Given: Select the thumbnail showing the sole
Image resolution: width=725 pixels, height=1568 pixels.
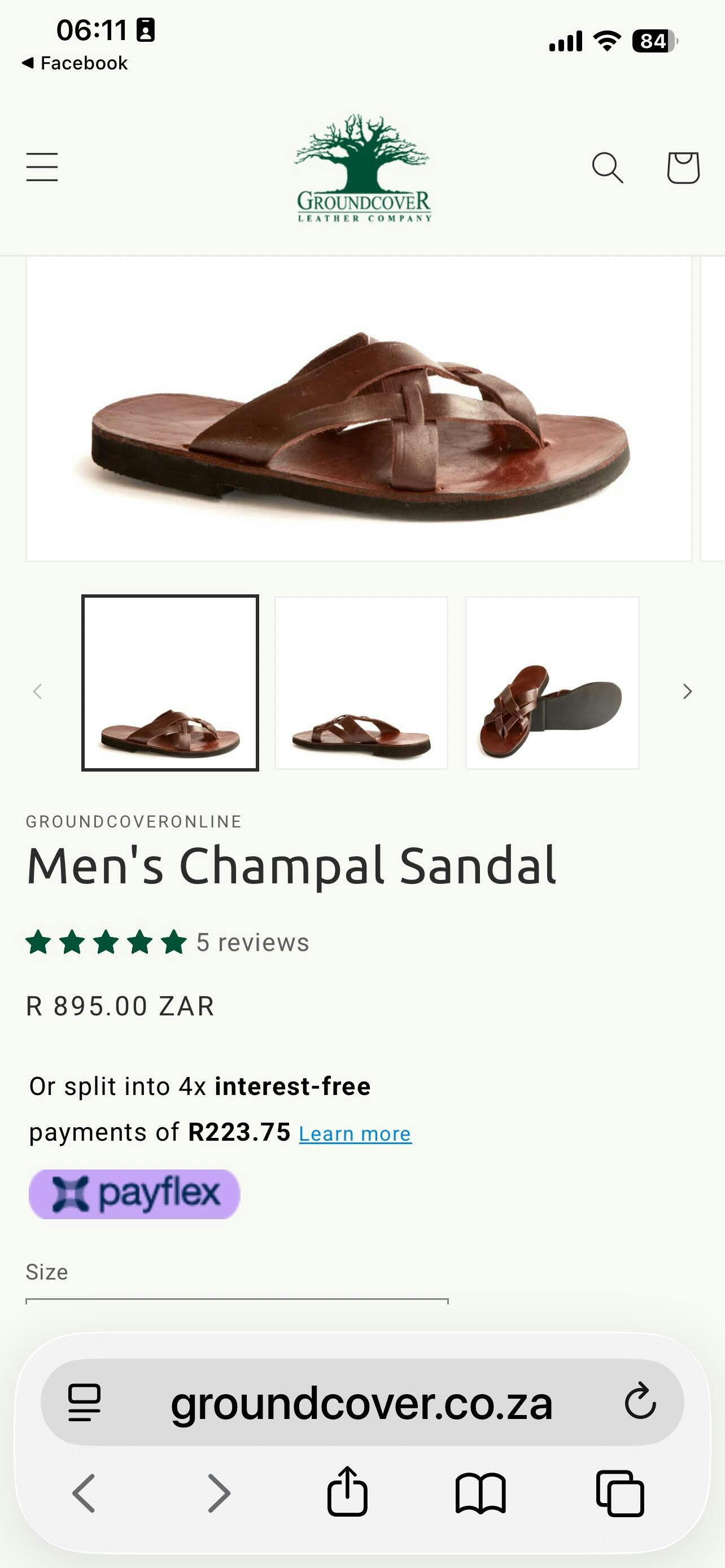Looking at the screenshot, I should pyautogui.click(x=552, y=683).
